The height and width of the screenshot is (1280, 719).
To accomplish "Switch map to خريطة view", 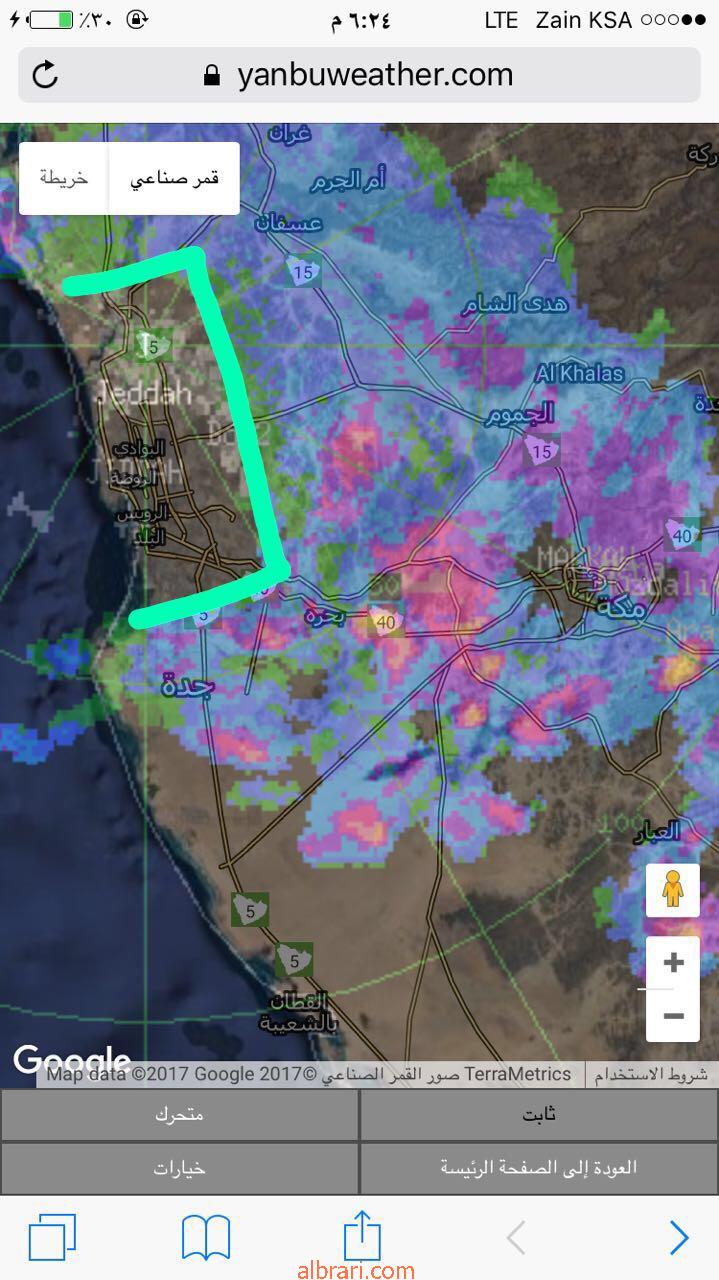I will click(64, 178).
